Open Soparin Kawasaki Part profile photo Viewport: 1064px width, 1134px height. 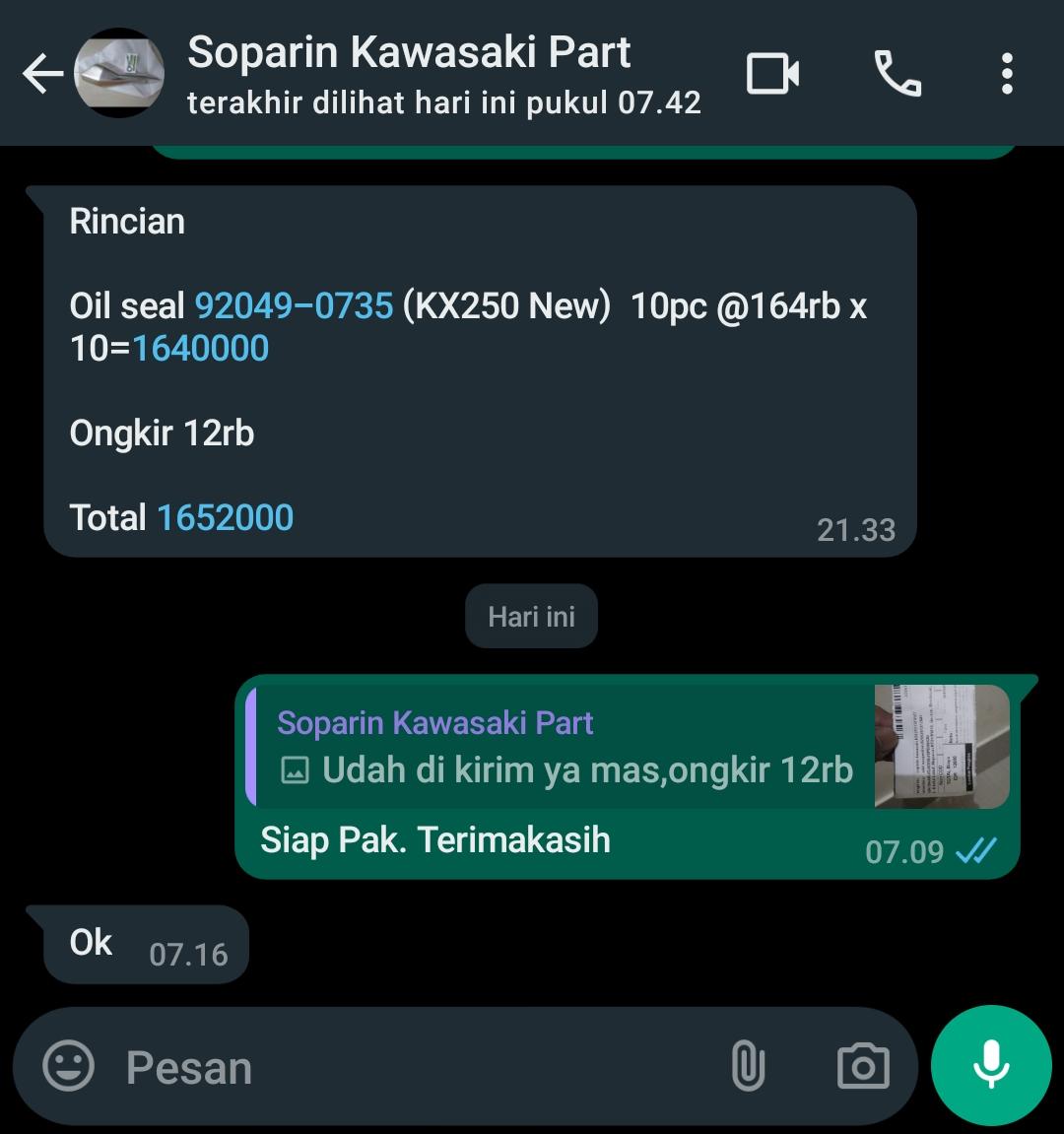click(119, 74)
